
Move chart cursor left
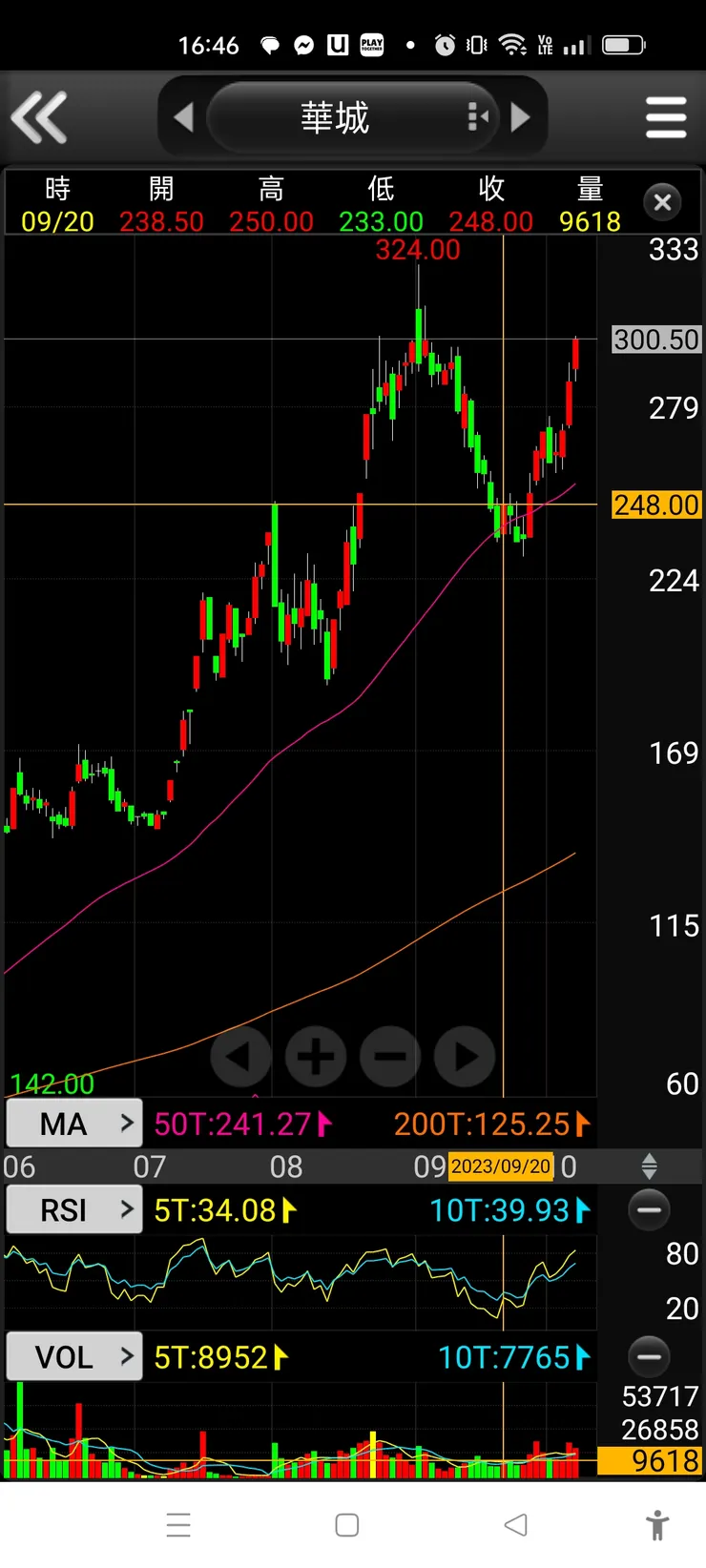click(x=240, y=1056)
